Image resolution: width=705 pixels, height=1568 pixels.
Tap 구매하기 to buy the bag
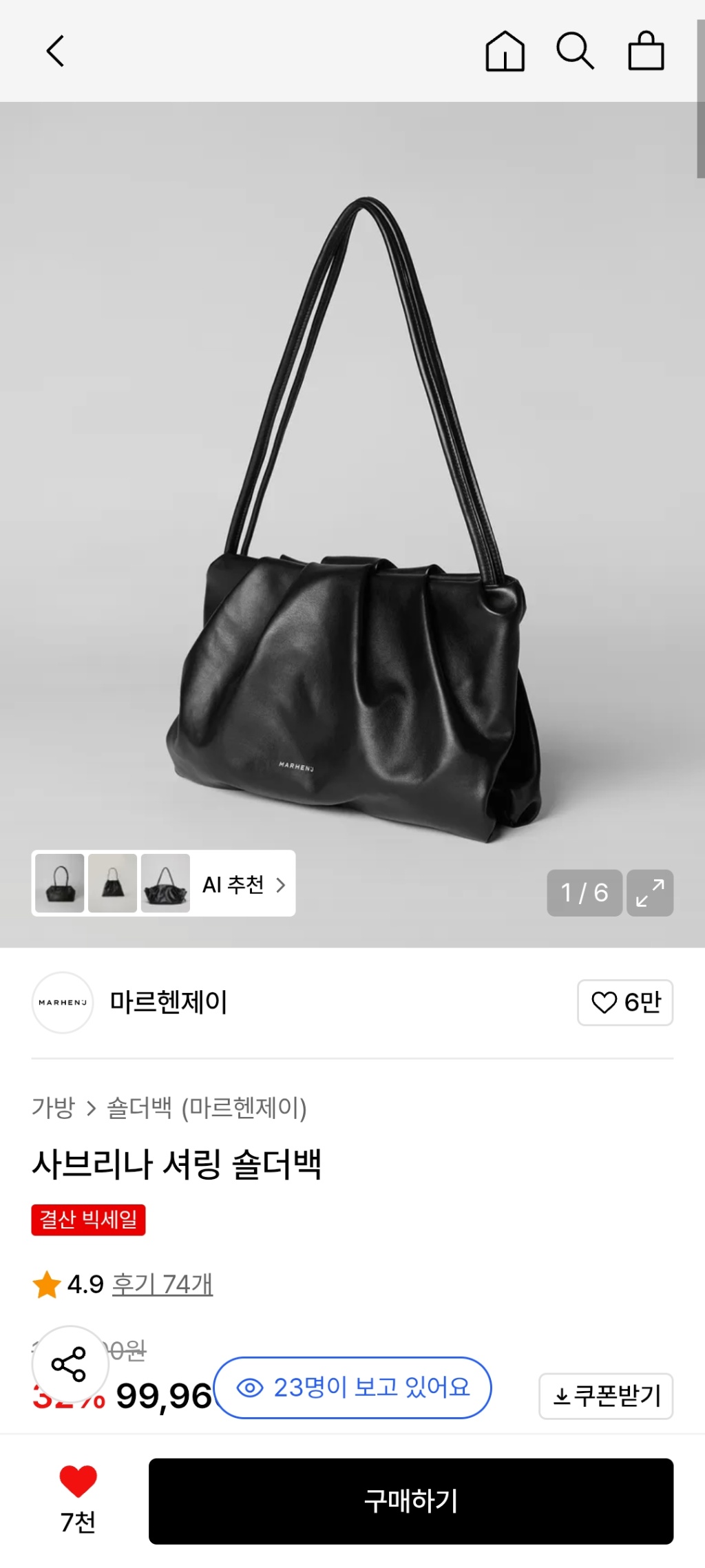pyautogui.click(x=410, y=1501)
